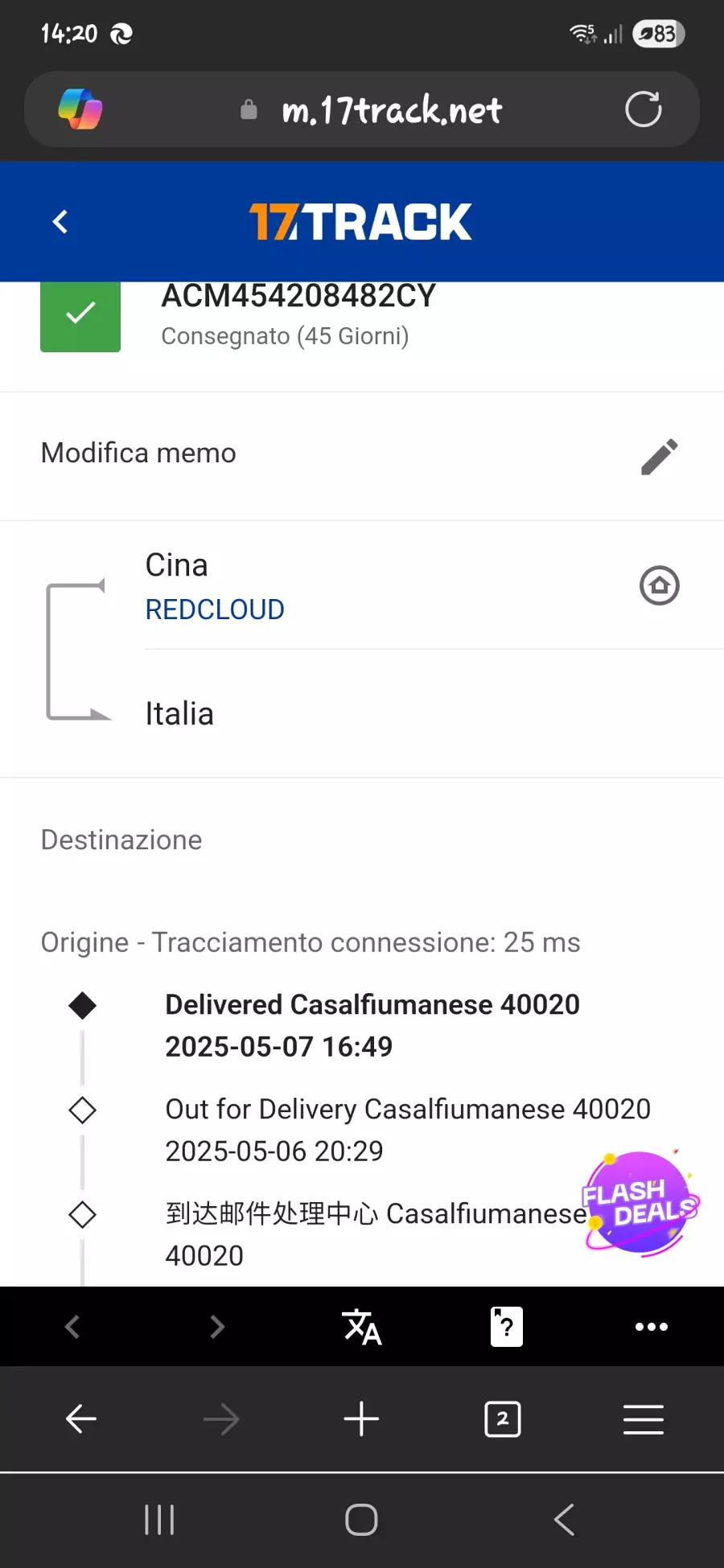Open the Copilot icon in the address bar
The height and width of the screenshot is (1568, 724).
(x=80, y=109)
